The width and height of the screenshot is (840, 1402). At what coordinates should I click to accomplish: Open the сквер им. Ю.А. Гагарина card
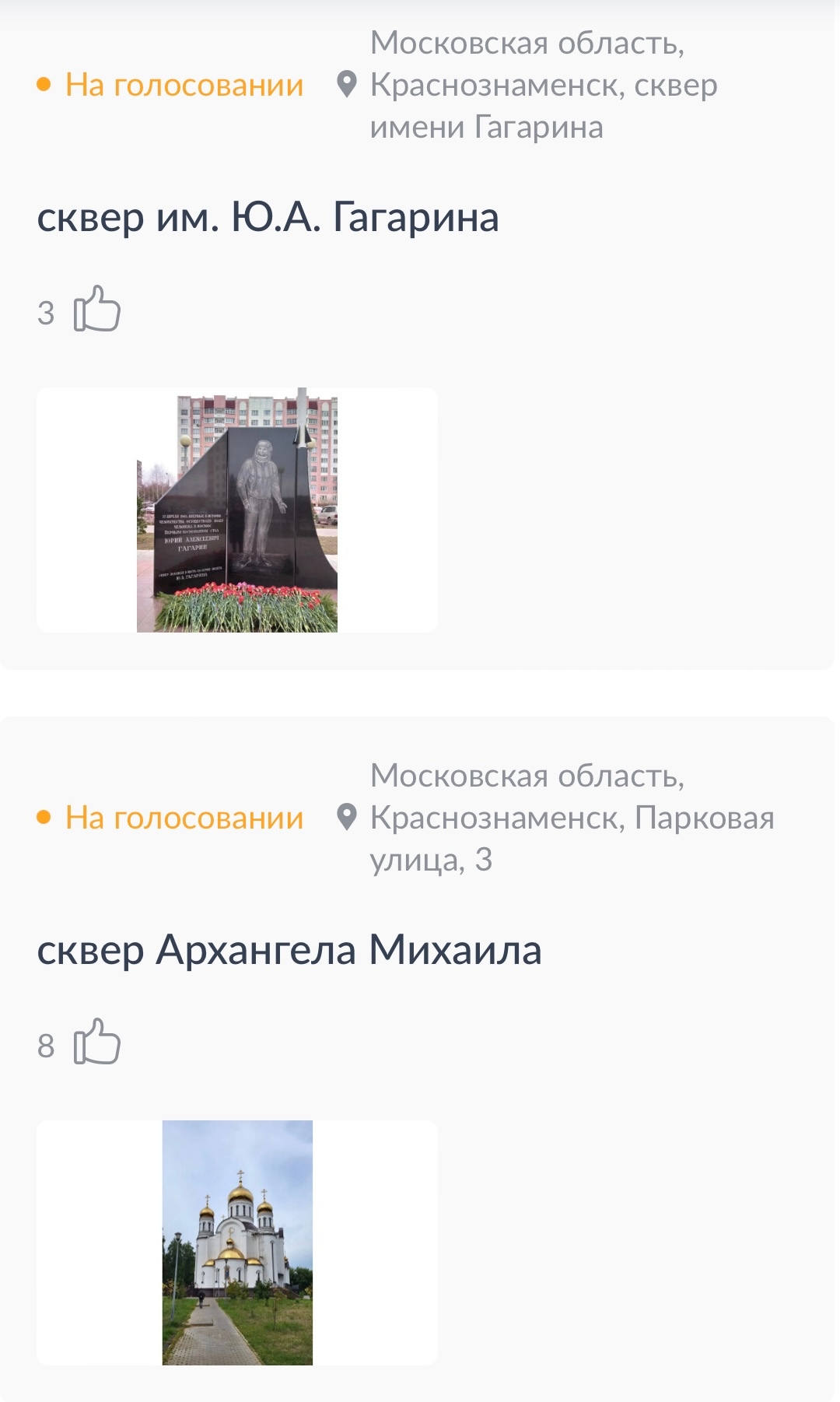[268, 217]
